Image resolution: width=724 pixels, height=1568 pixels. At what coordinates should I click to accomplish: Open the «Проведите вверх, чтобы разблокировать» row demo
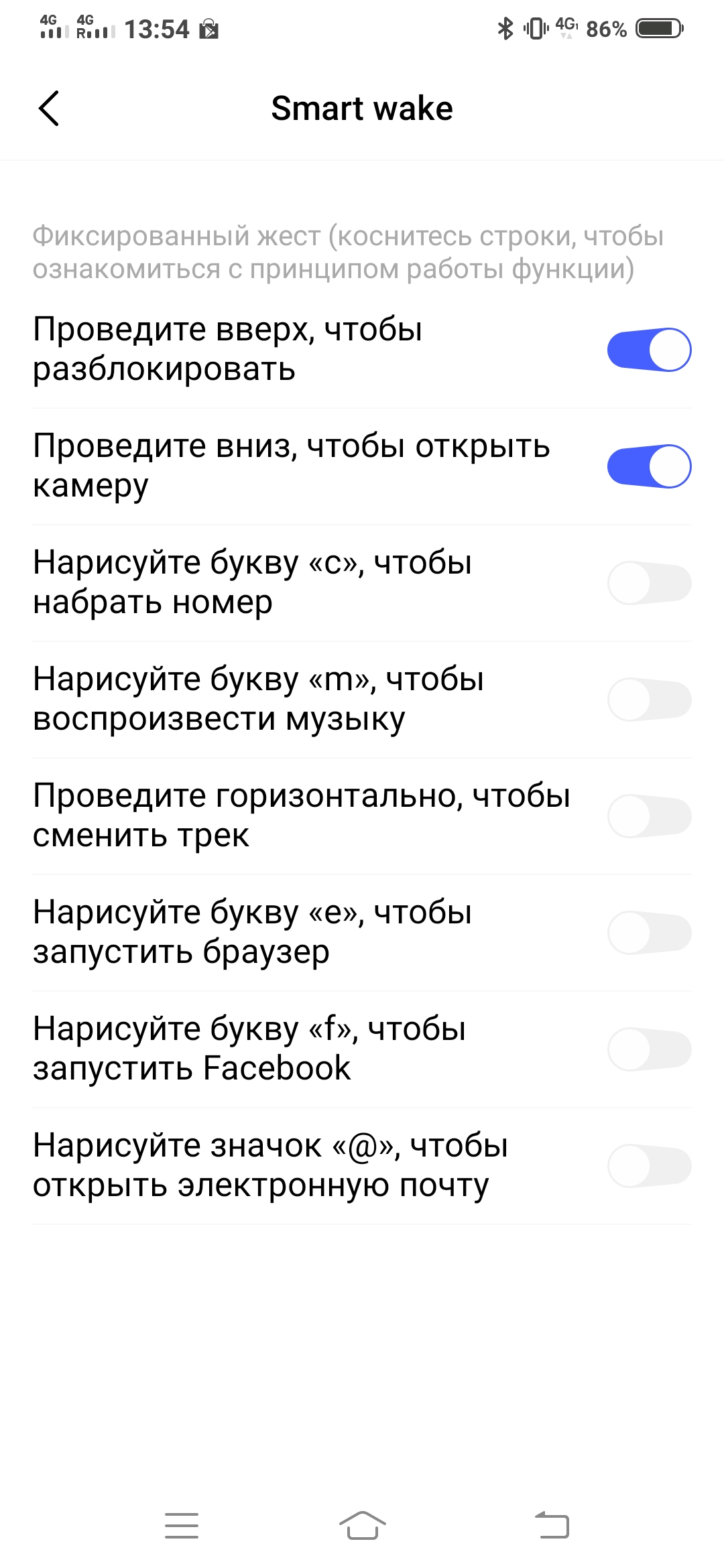coord(268,349)
